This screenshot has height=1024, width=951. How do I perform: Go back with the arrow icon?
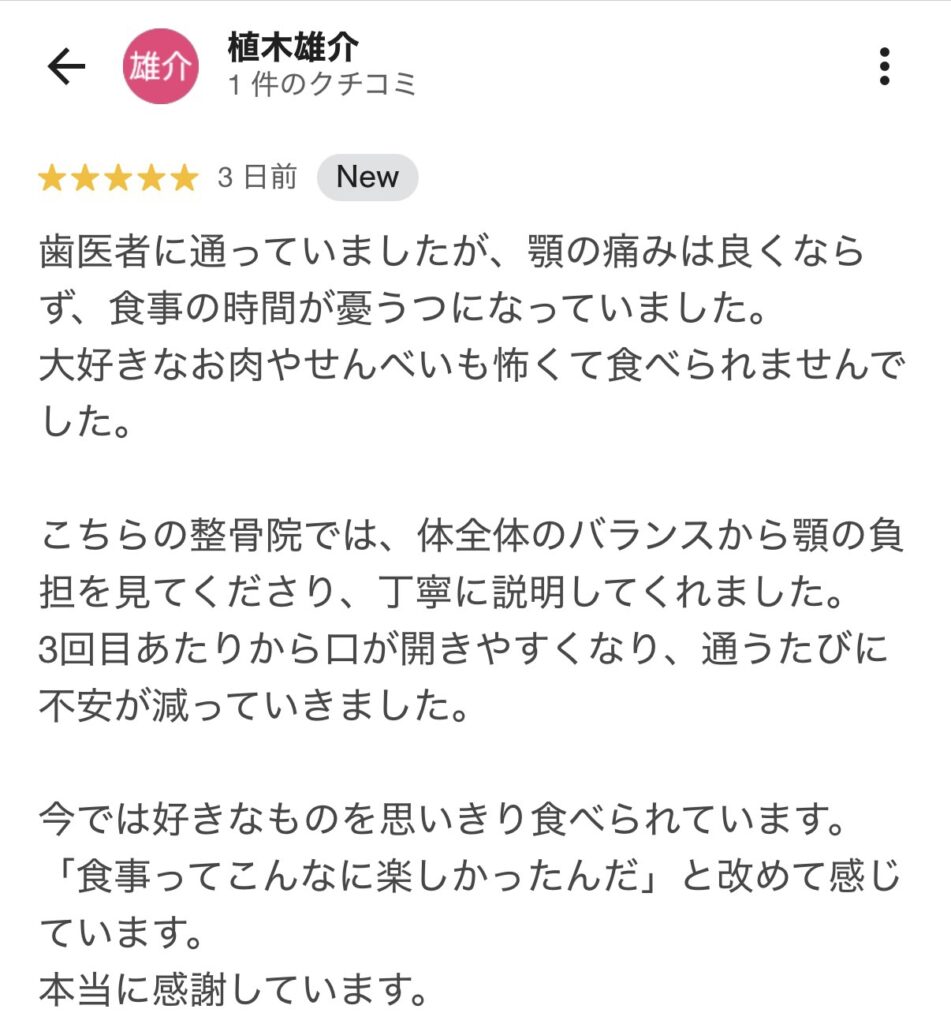[66, 67]
